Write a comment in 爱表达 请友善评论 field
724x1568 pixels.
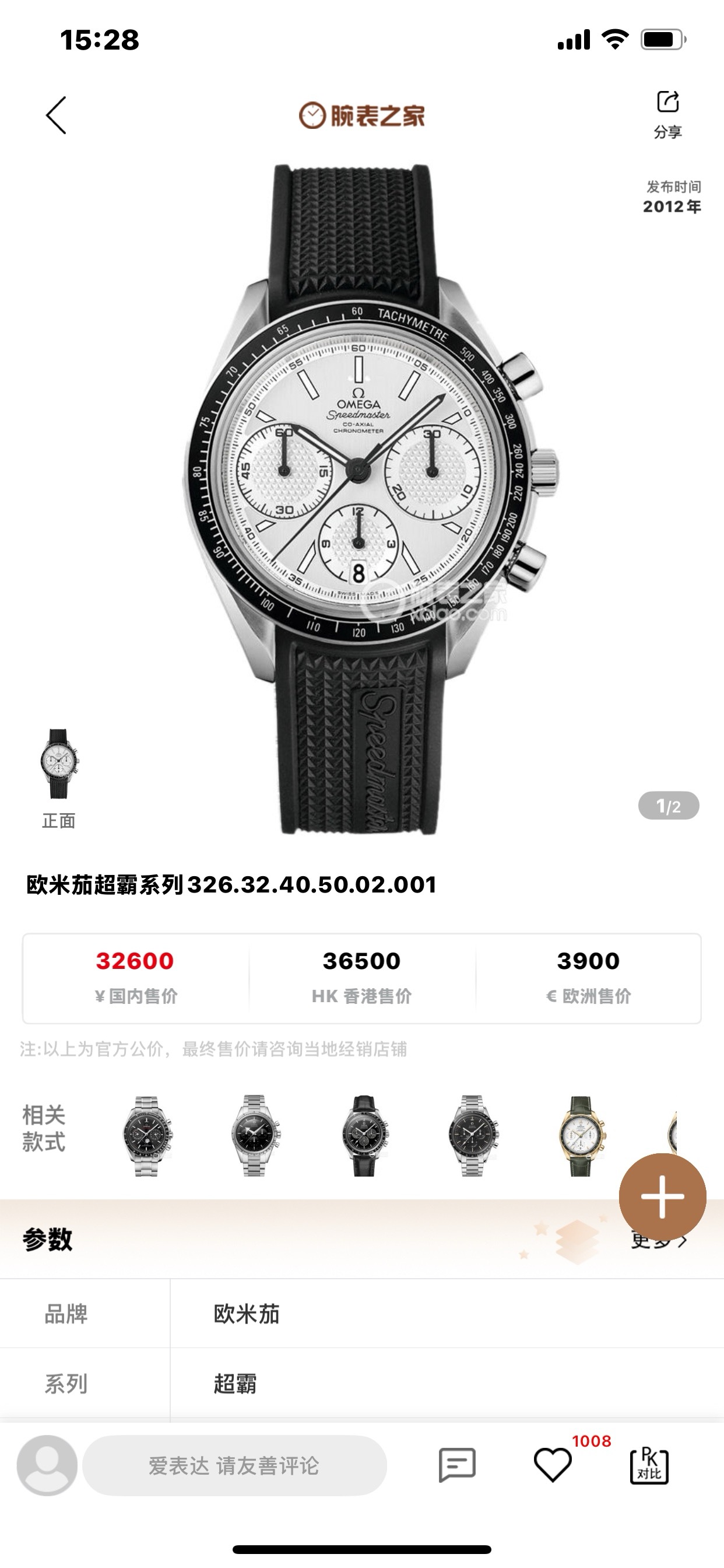[x=234, y=1466]
